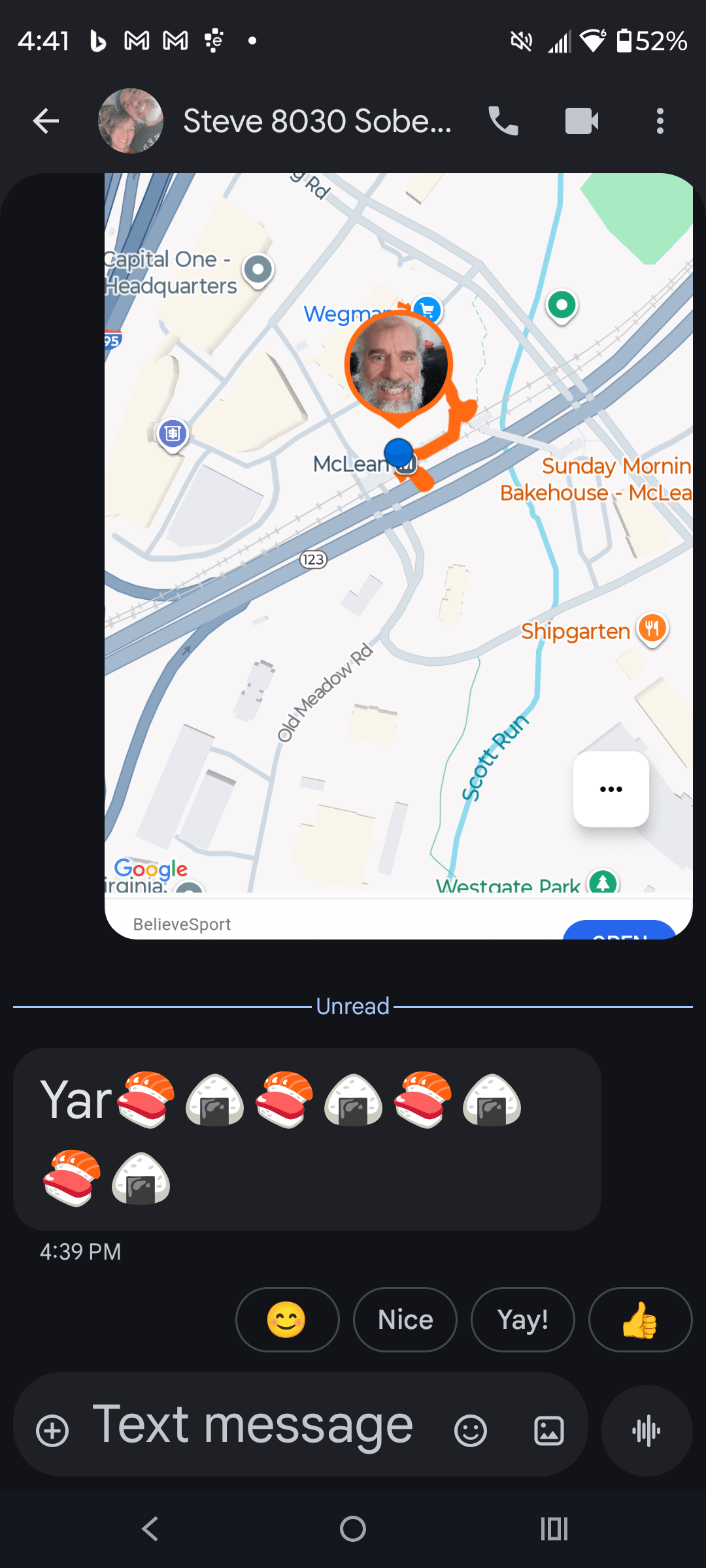Reply with the "Yay!" suggestion

pos(523,1320)
